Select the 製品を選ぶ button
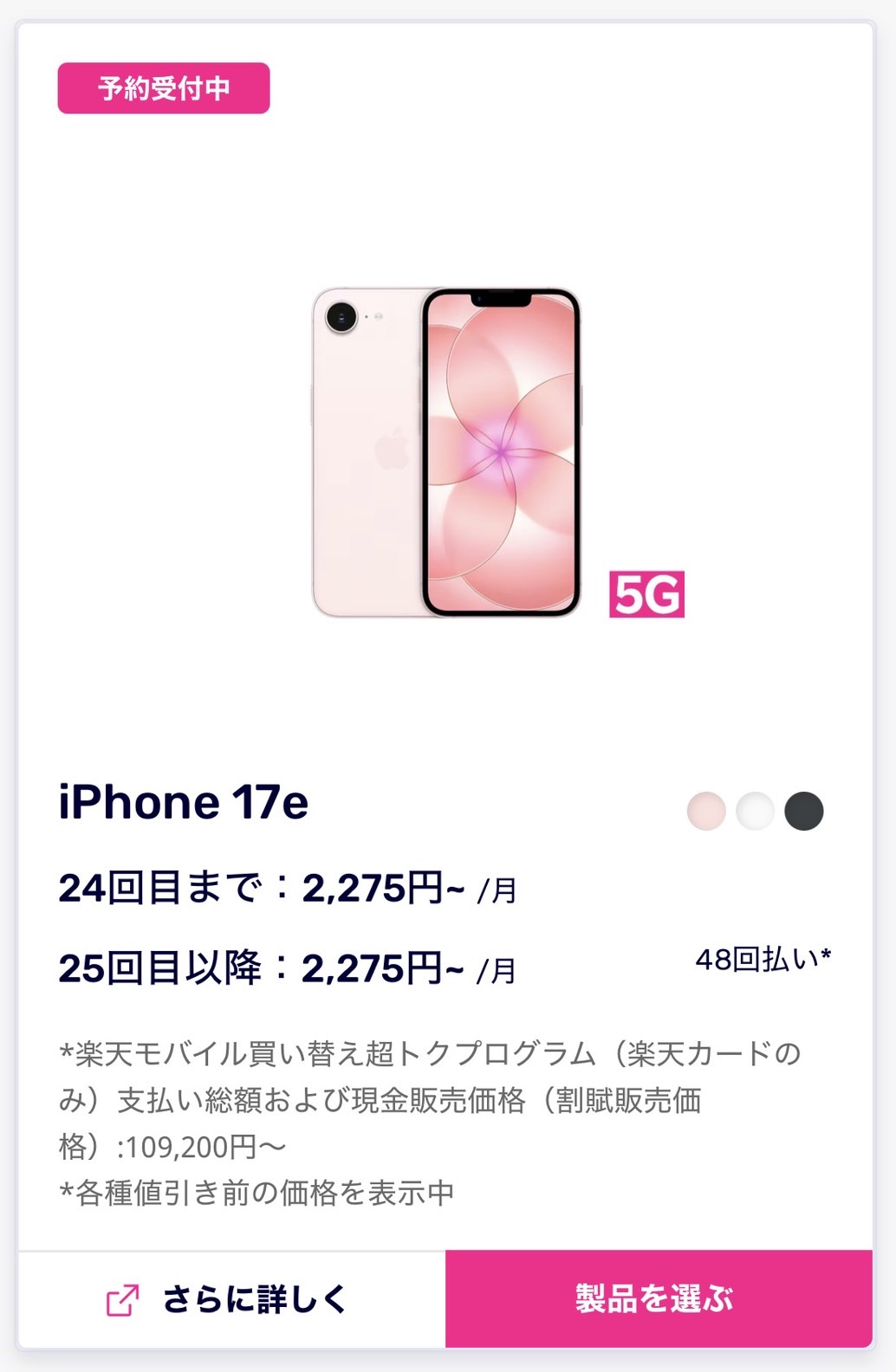 [659, 1299]
